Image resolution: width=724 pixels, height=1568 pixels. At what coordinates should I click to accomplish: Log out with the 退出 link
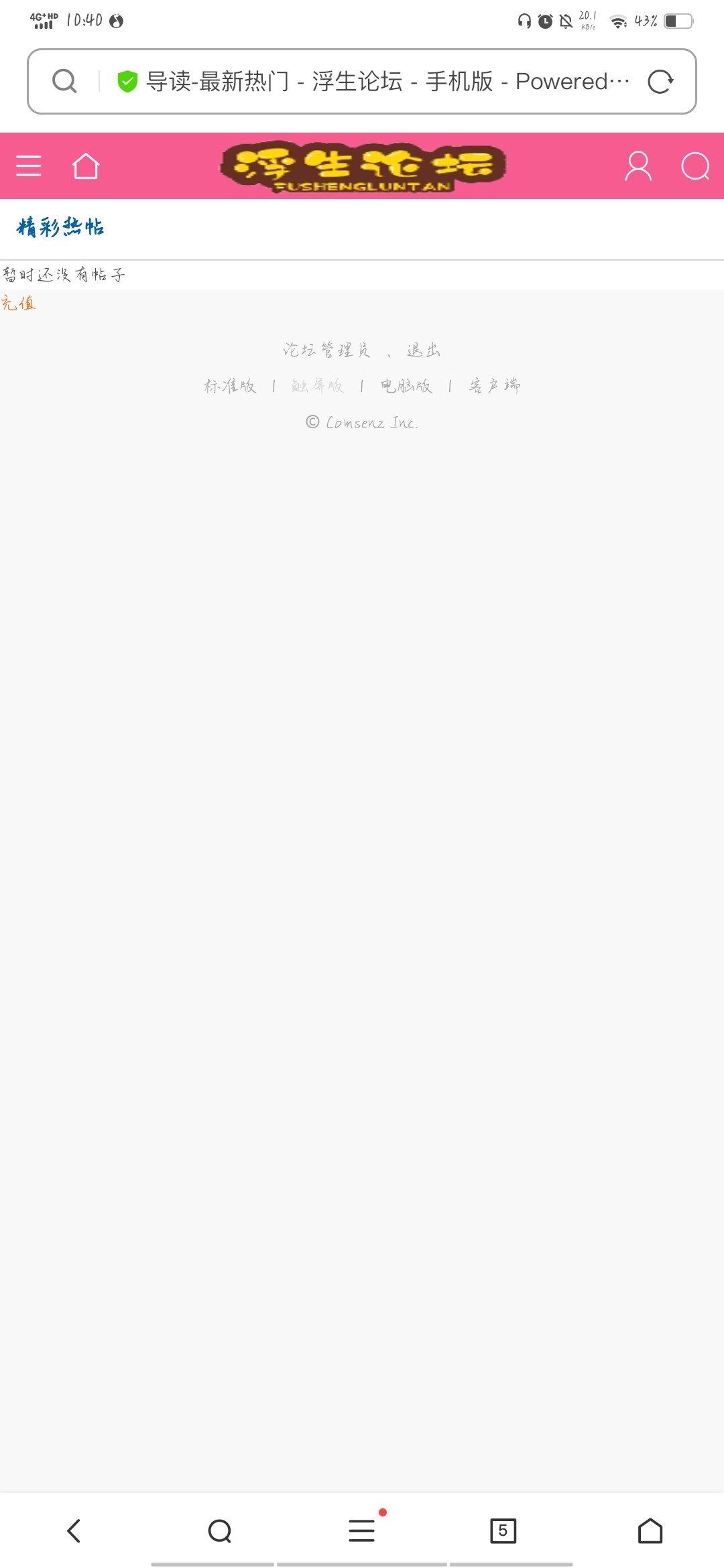(423, 350)
